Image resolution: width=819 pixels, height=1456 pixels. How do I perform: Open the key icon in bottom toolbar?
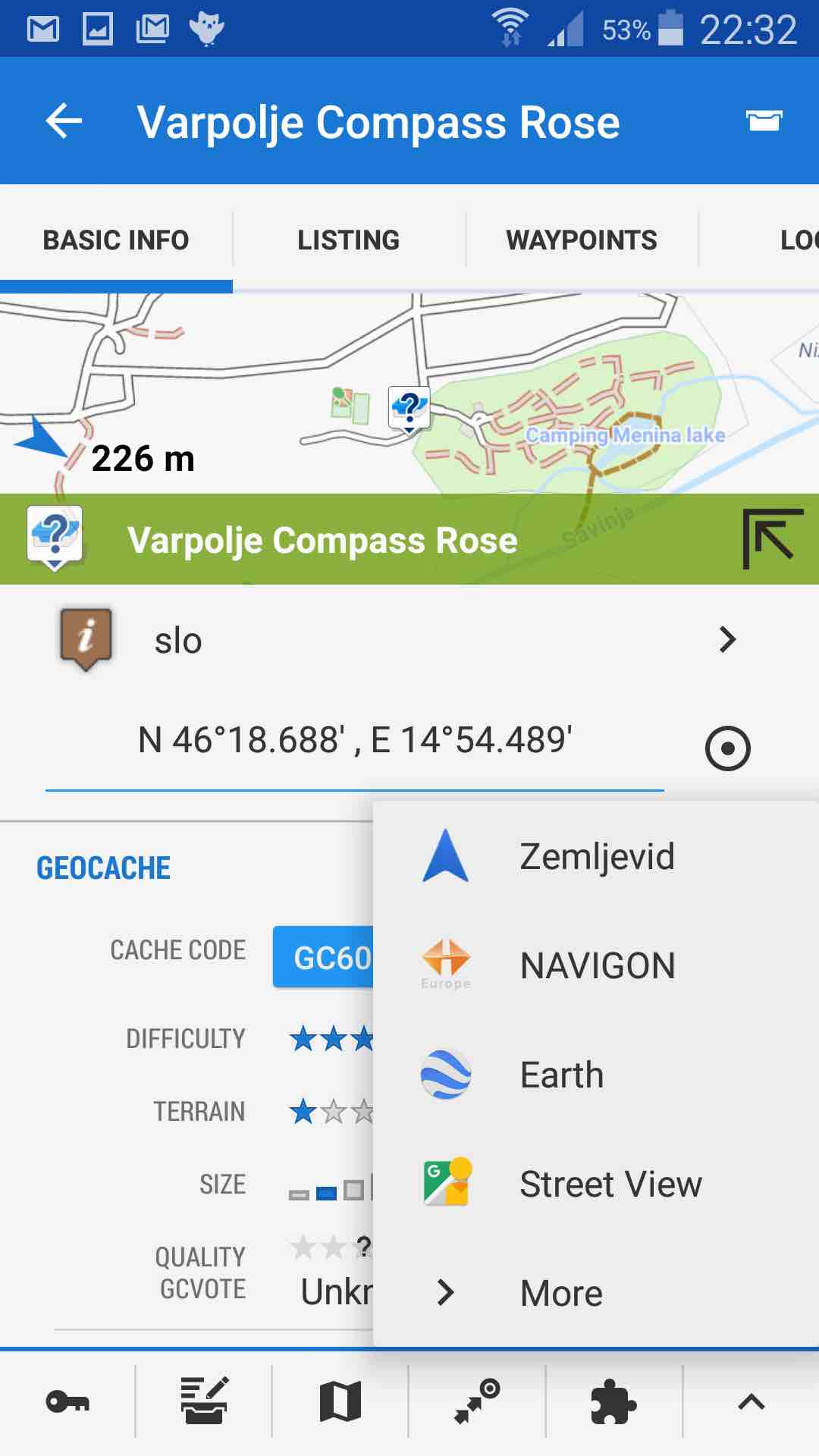click(x=67, y=1401)
